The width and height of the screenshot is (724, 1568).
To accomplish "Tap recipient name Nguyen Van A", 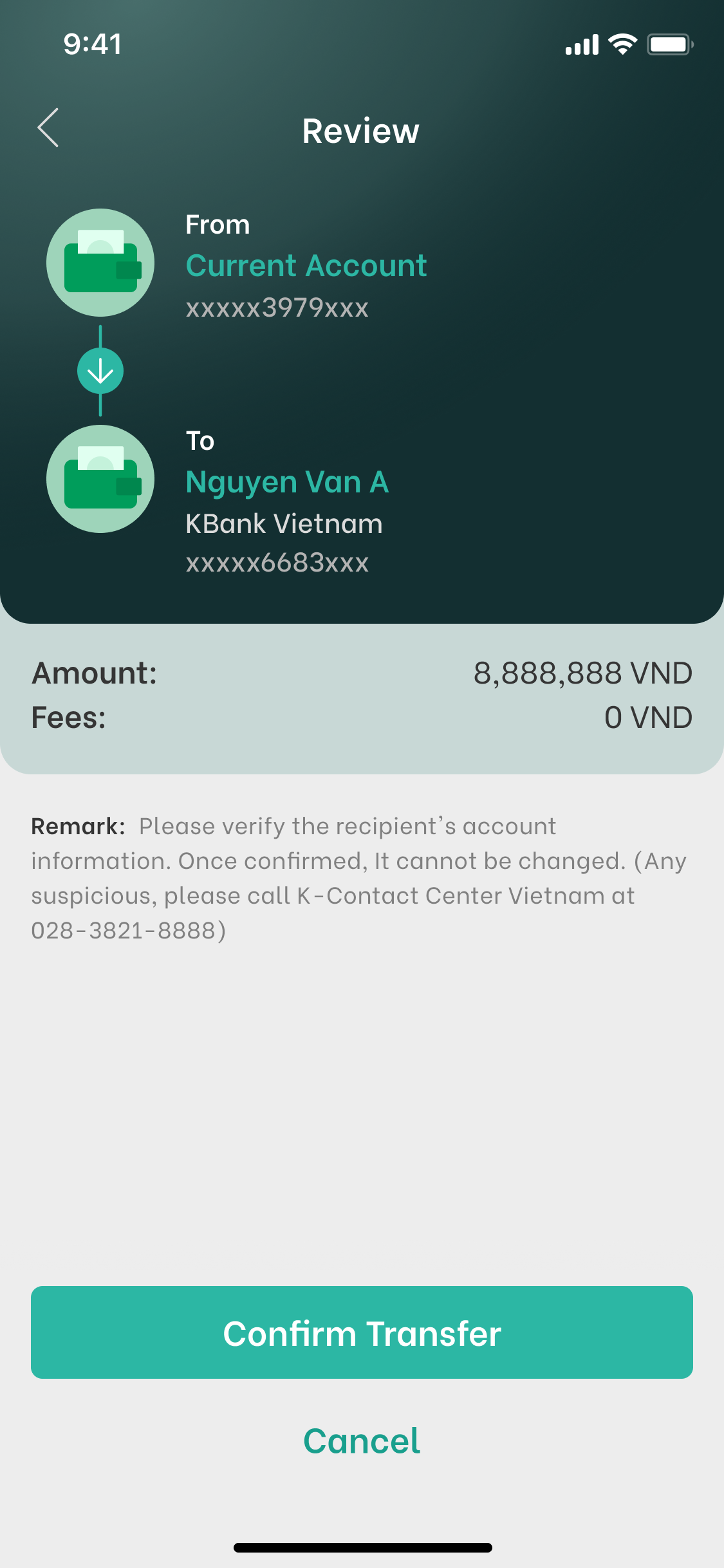I will pyautogui.click(x=287, y=480).
